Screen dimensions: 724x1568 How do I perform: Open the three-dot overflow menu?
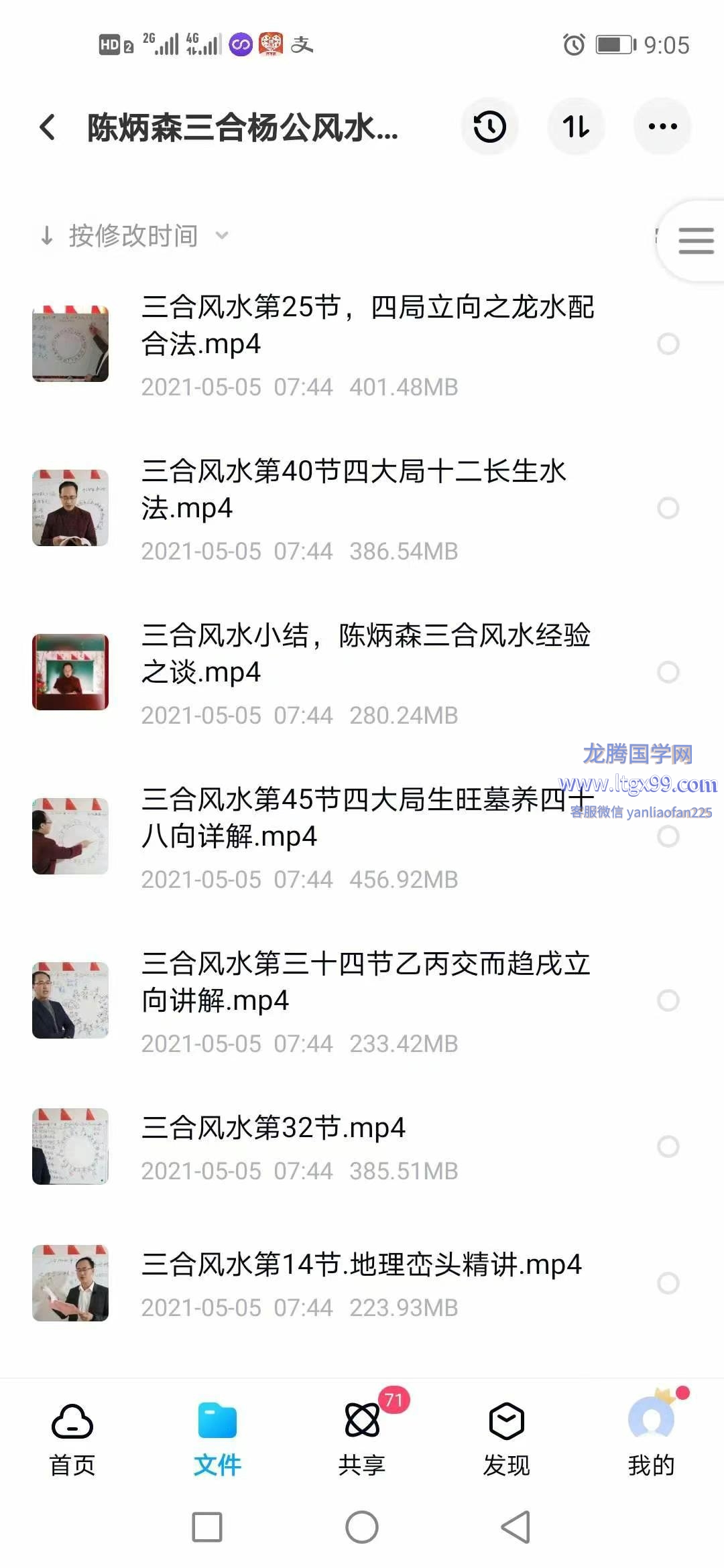coord(662,127)
